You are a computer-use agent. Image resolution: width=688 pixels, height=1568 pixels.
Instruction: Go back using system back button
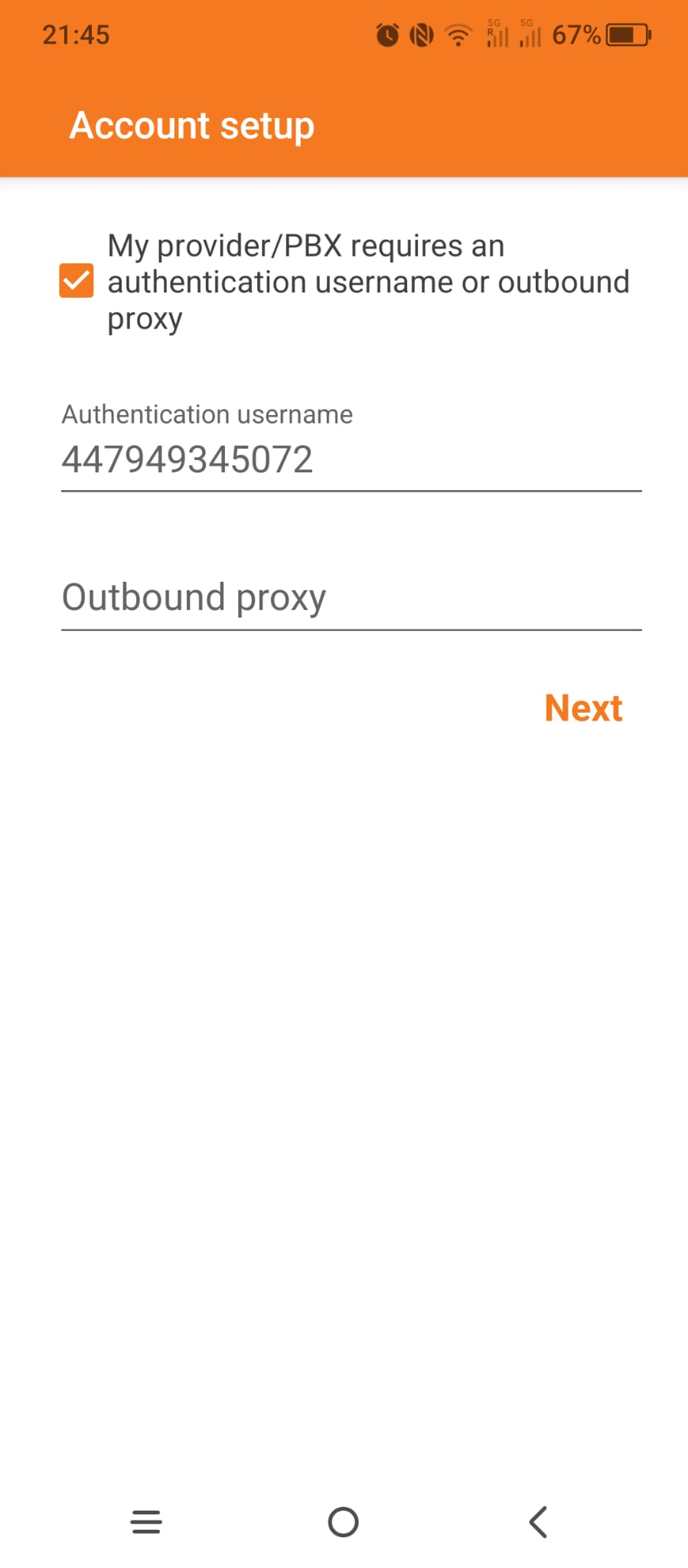pos(538,1521)
